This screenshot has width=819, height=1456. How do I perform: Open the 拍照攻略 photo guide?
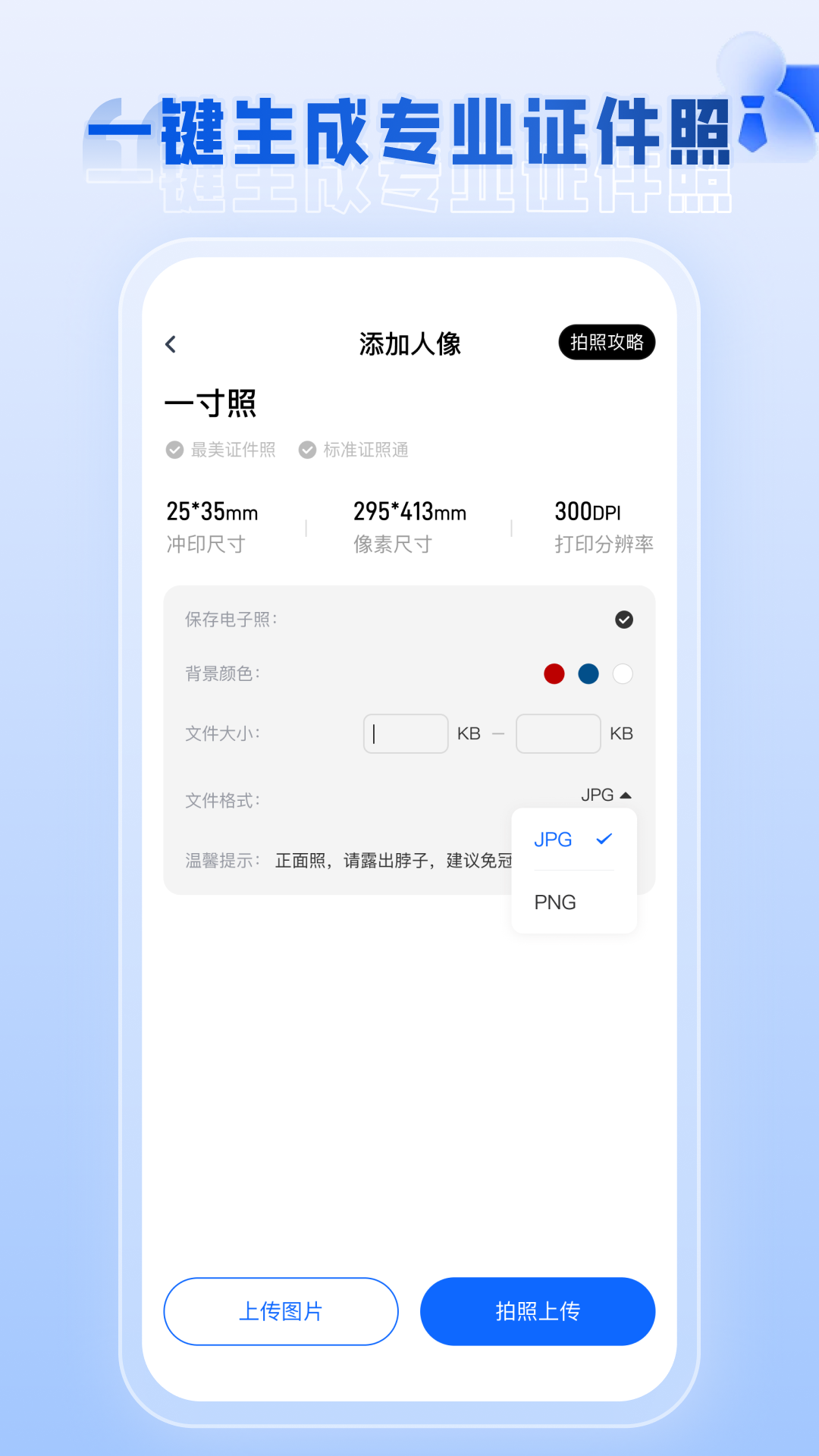[x=607, y=343]
